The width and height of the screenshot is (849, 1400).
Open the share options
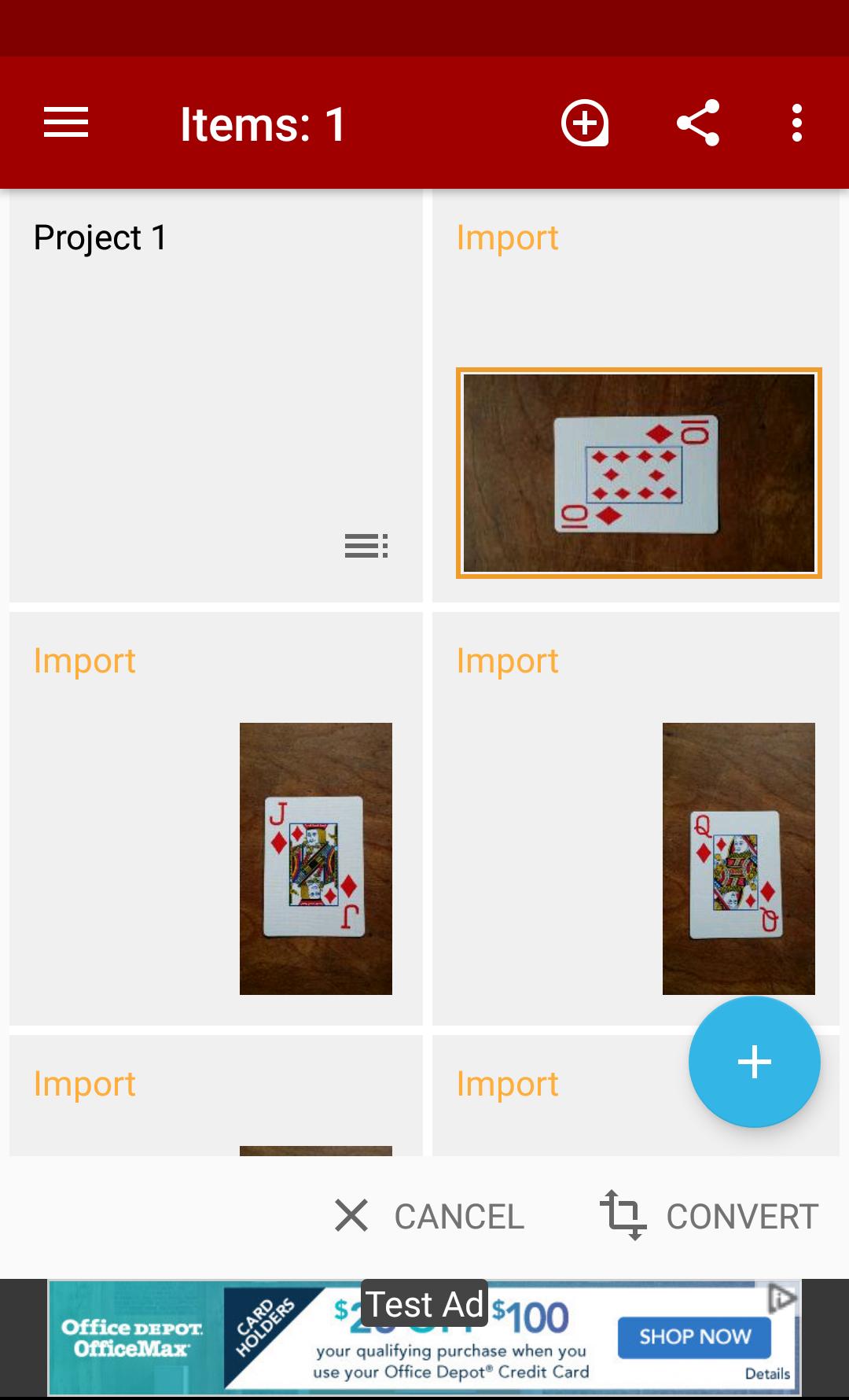pos(698,123)
